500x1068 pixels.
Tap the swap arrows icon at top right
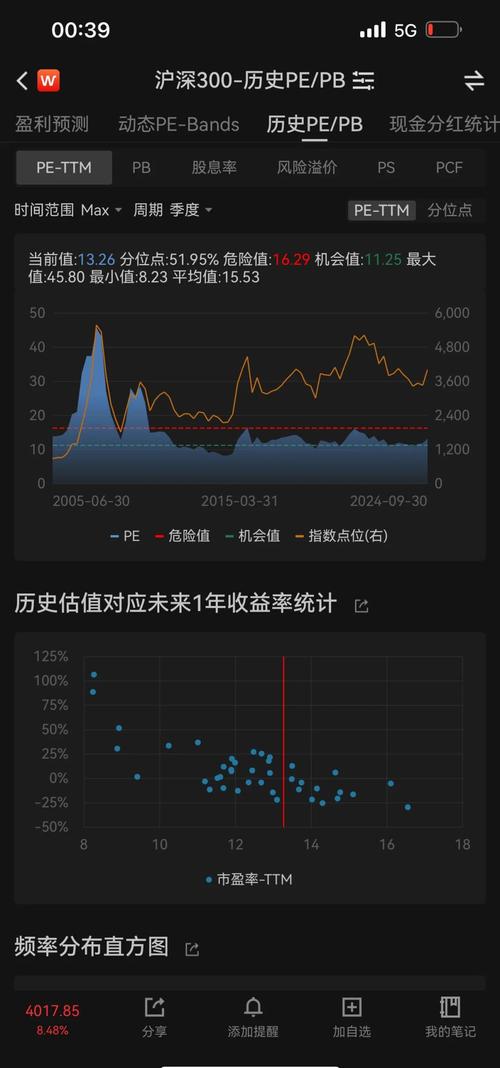coord(474,81)
